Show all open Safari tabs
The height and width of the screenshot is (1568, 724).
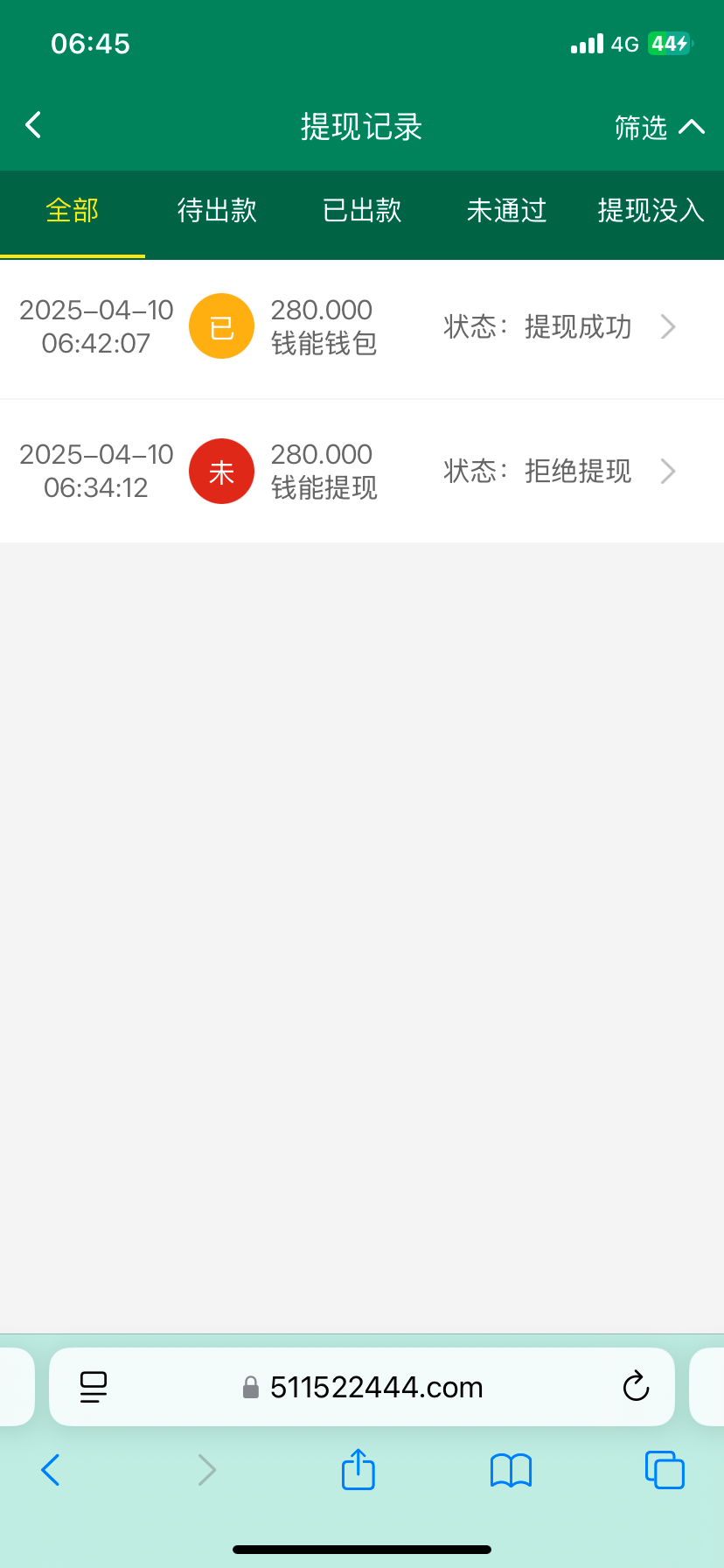(x=665, y=1470)
